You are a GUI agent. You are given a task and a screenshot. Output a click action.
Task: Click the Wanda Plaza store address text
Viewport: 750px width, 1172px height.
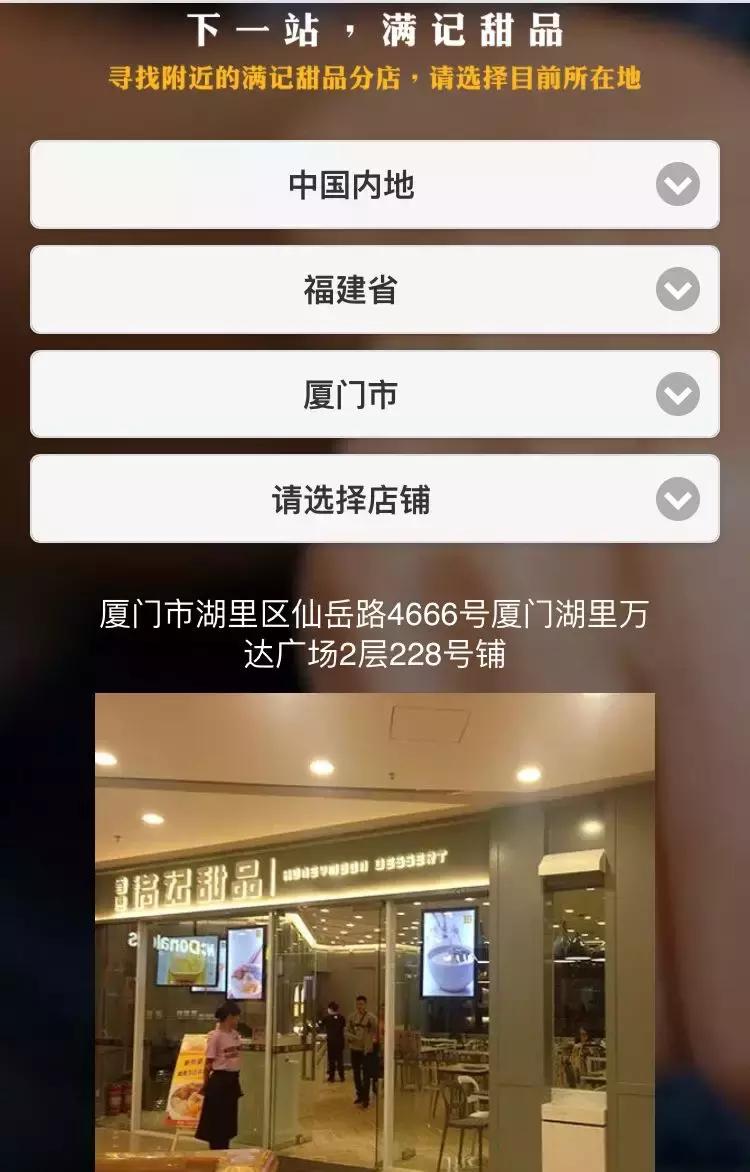pyautogui.click(x=375, y=630)
